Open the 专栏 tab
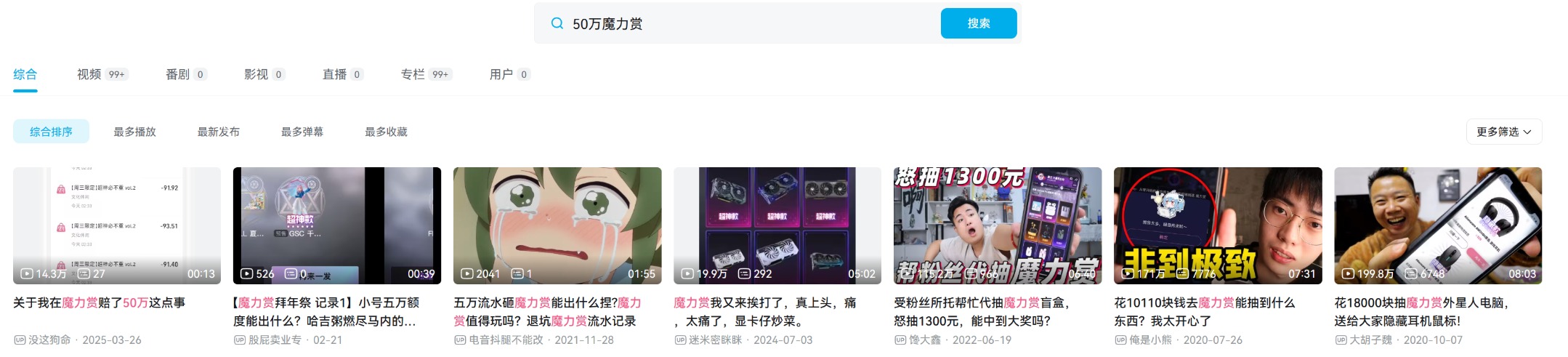1568x357 pixels. 413,74
